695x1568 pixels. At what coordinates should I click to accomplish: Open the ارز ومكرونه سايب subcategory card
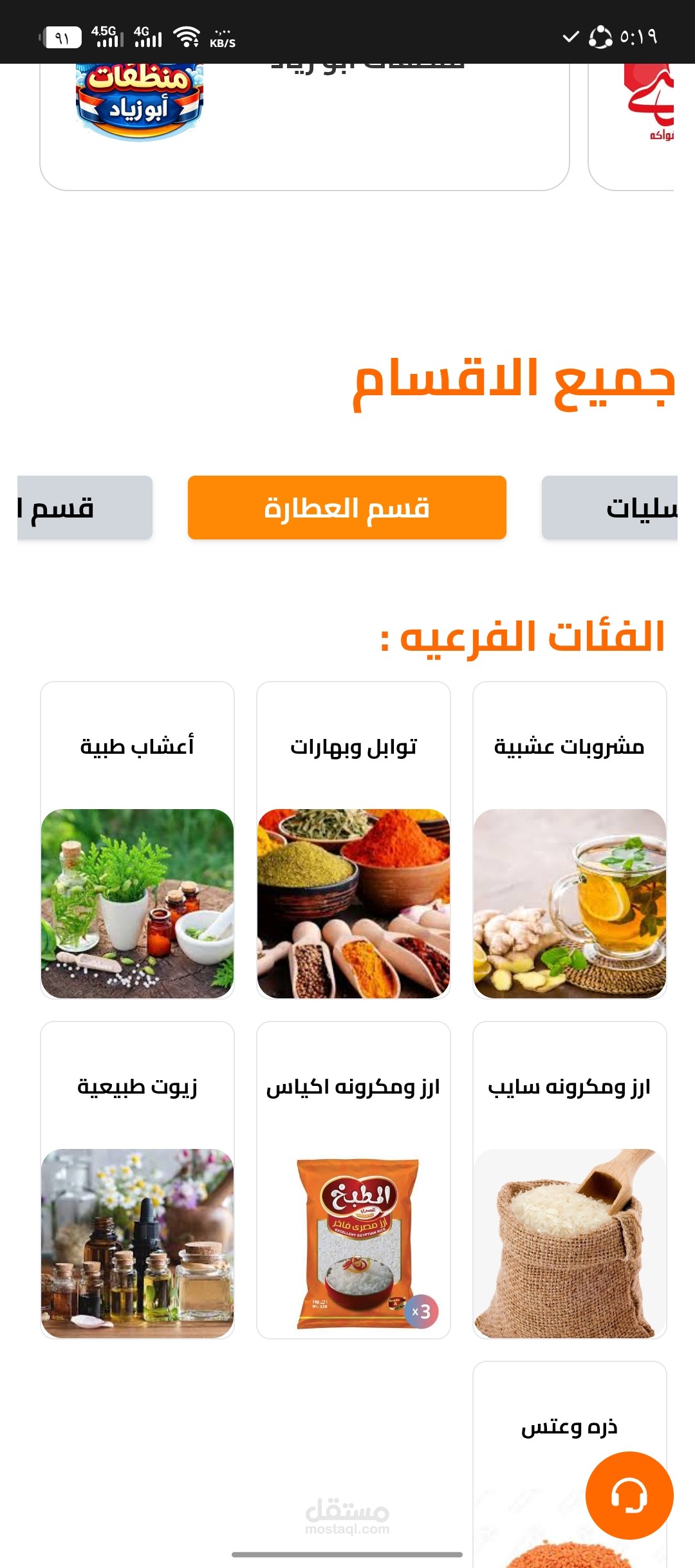pos(570,1180)
